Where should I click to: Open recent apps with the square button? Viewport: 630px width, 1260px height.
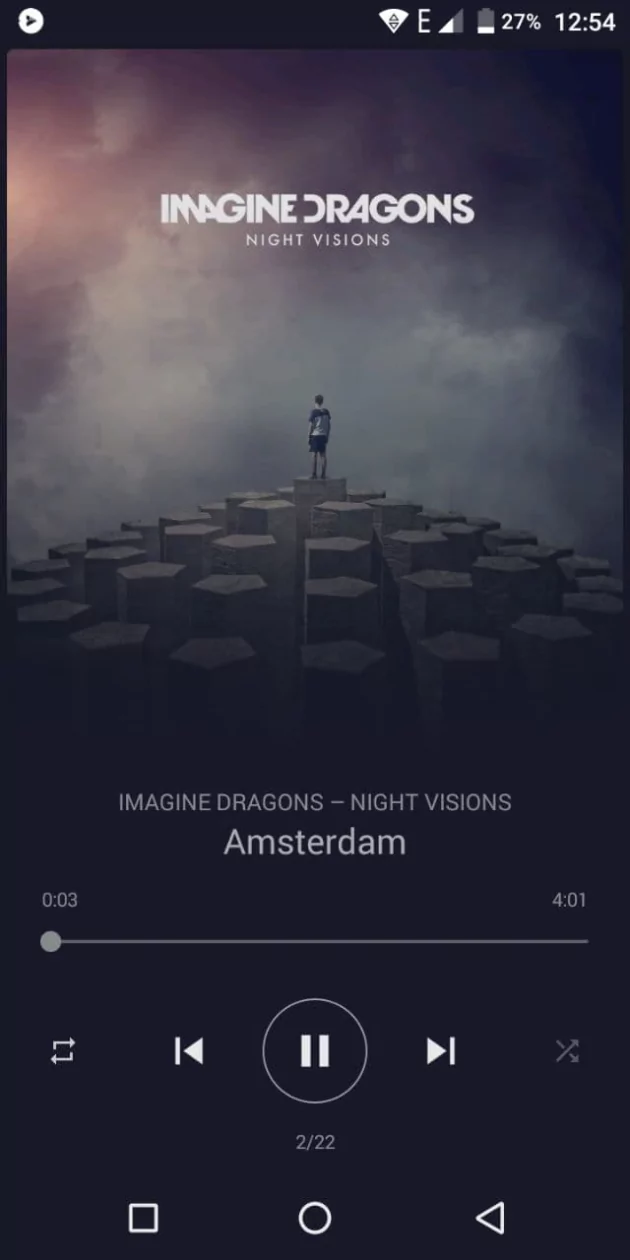143,1217
